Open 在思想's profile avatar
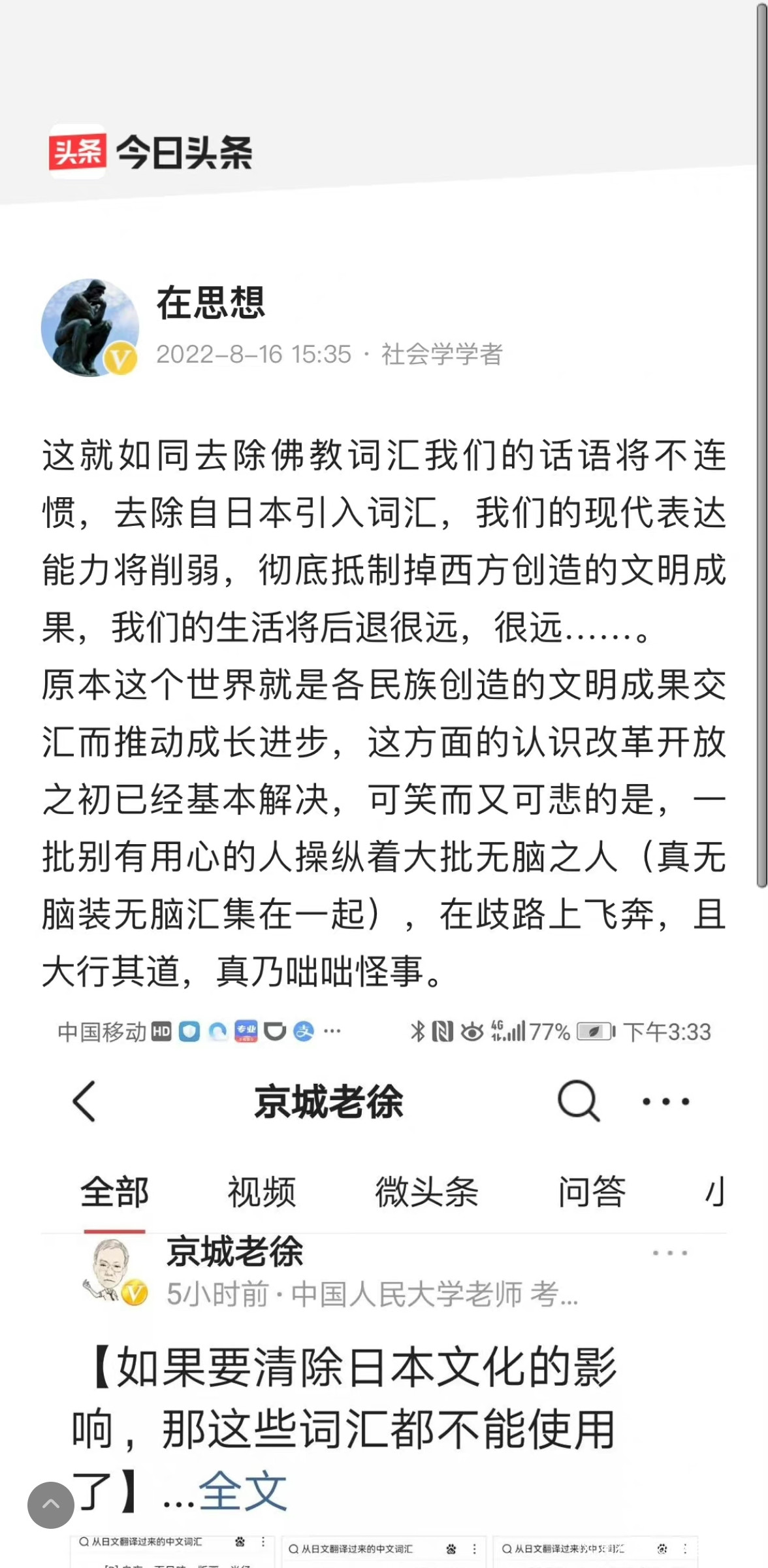Image resolution: width=768 pixels, height=1568 pixels. pos(90,327)
